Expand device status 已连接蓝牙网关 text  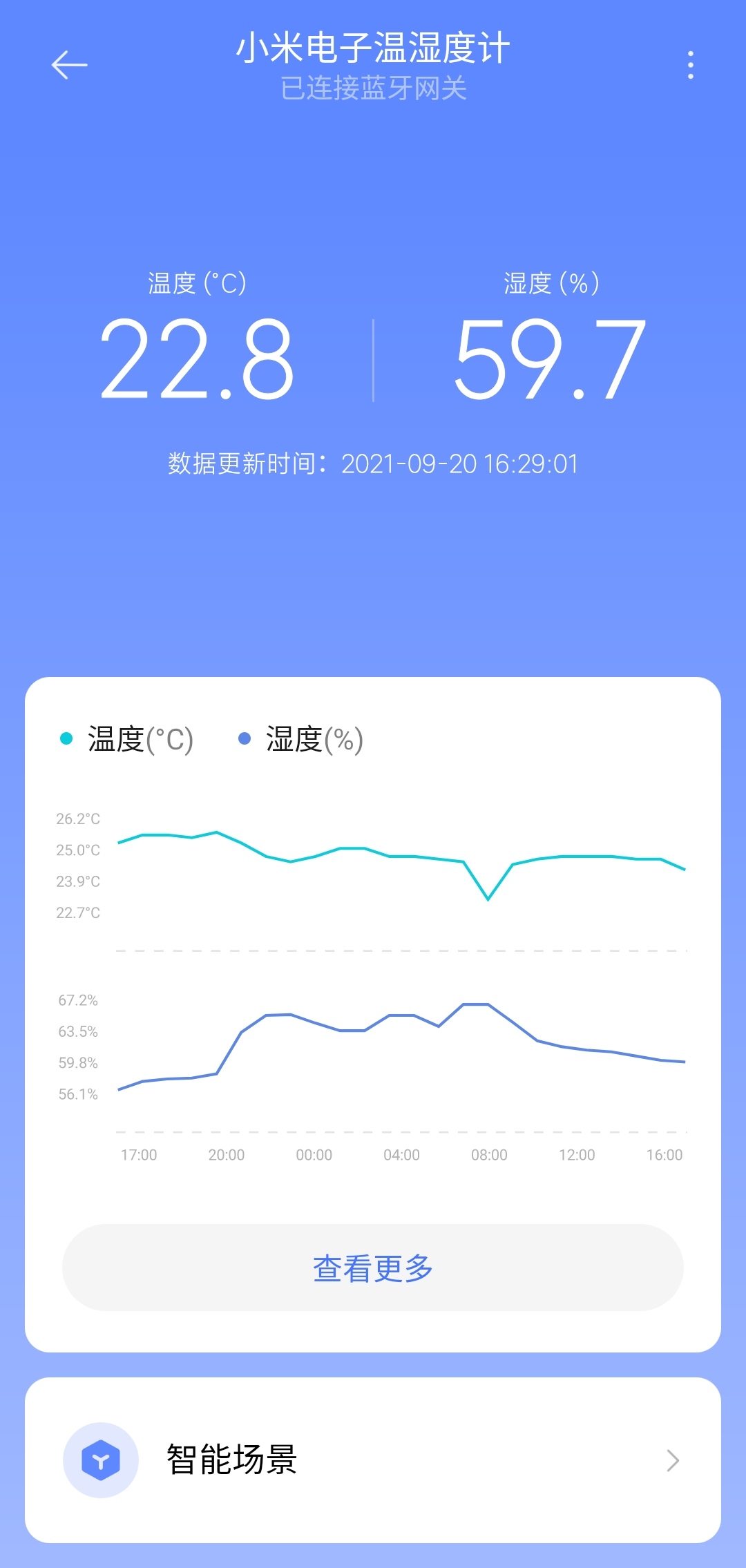pyautogui.click(x=373, y=90)
